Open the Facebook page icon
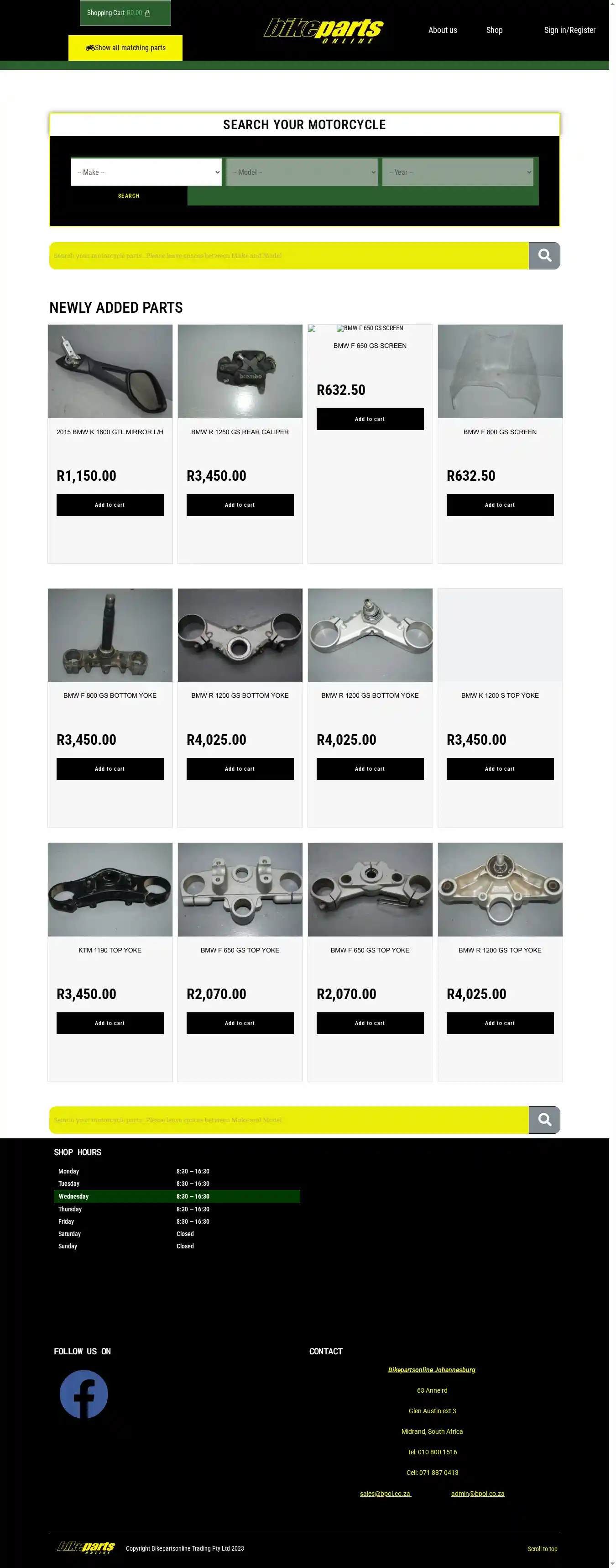This screenshot has height=1568, width=616. click(84, 1394)
